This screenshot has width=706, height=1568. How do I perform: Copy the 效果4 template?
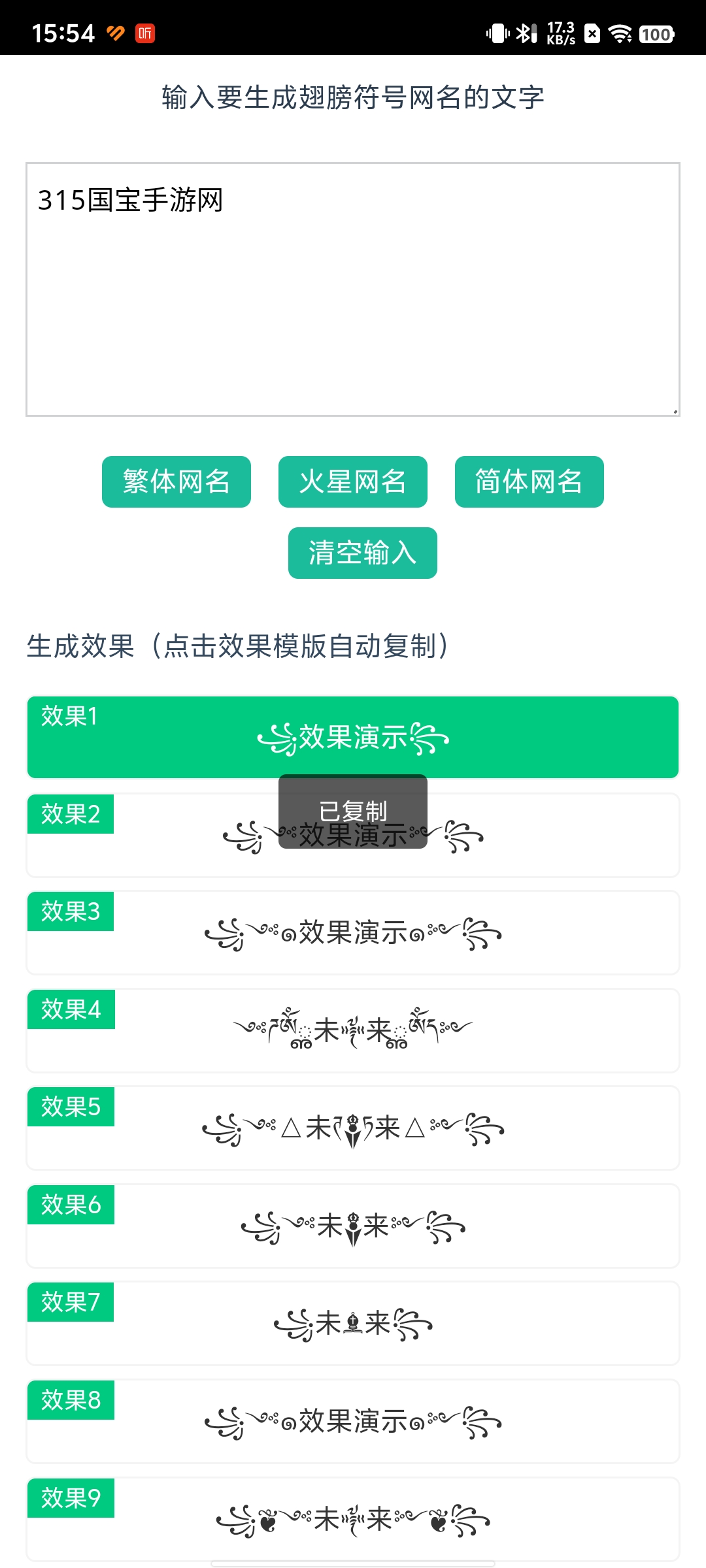(353, 1031)
